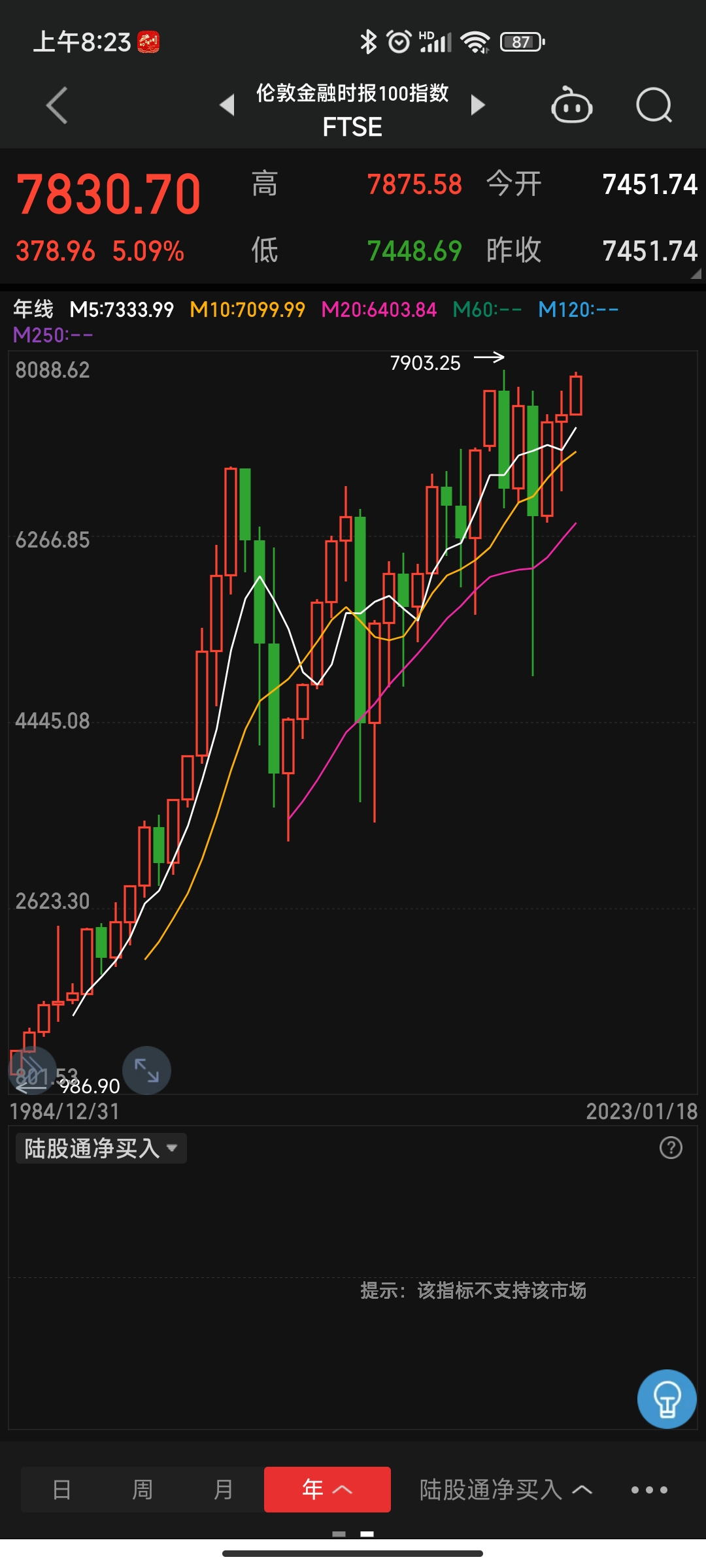The image size is (706, 1568).
Task: Switch to the 月 monthly chart tab
Action: [x=224, y=1490]
